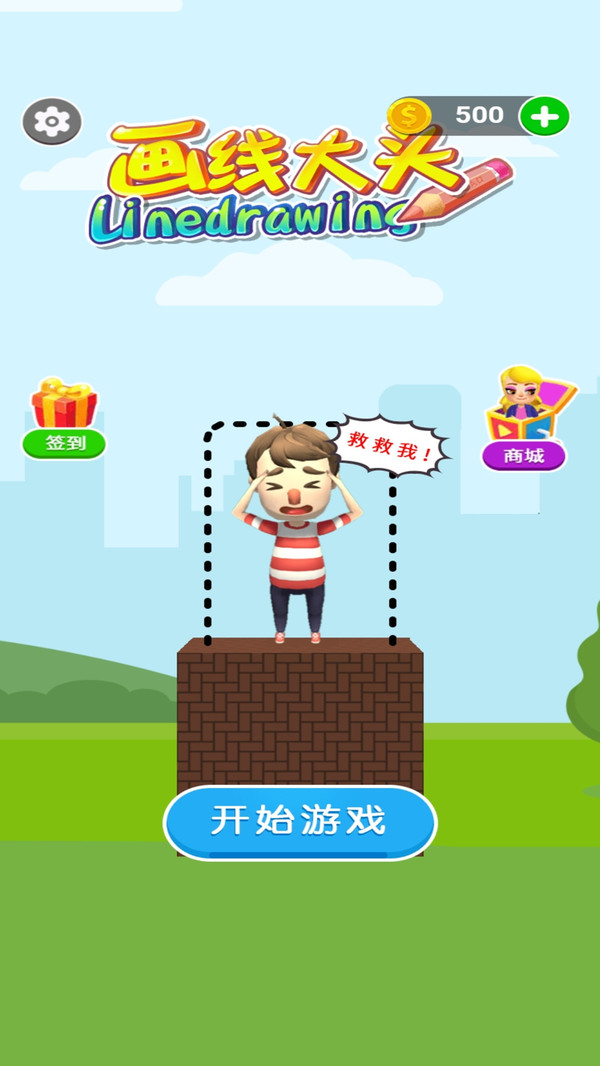Viewport: 600px width, 1066px height.
Task: Open the settings gear icon
Action: point(51,122)
